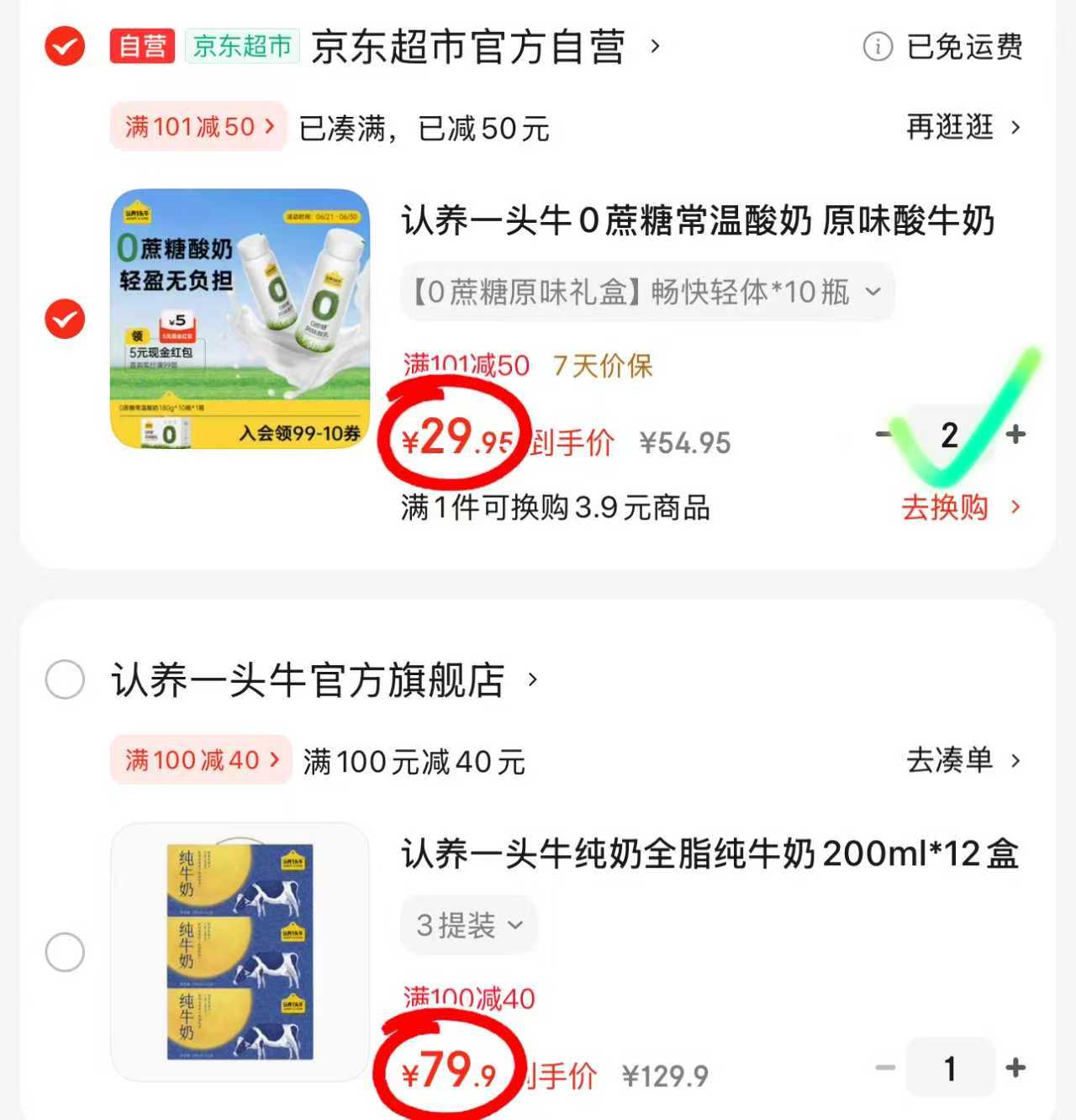The height and width of the screenshot is (1120, 1076).
Task: Open the 3提装 specification dropdown
Action: coord(467,925)
